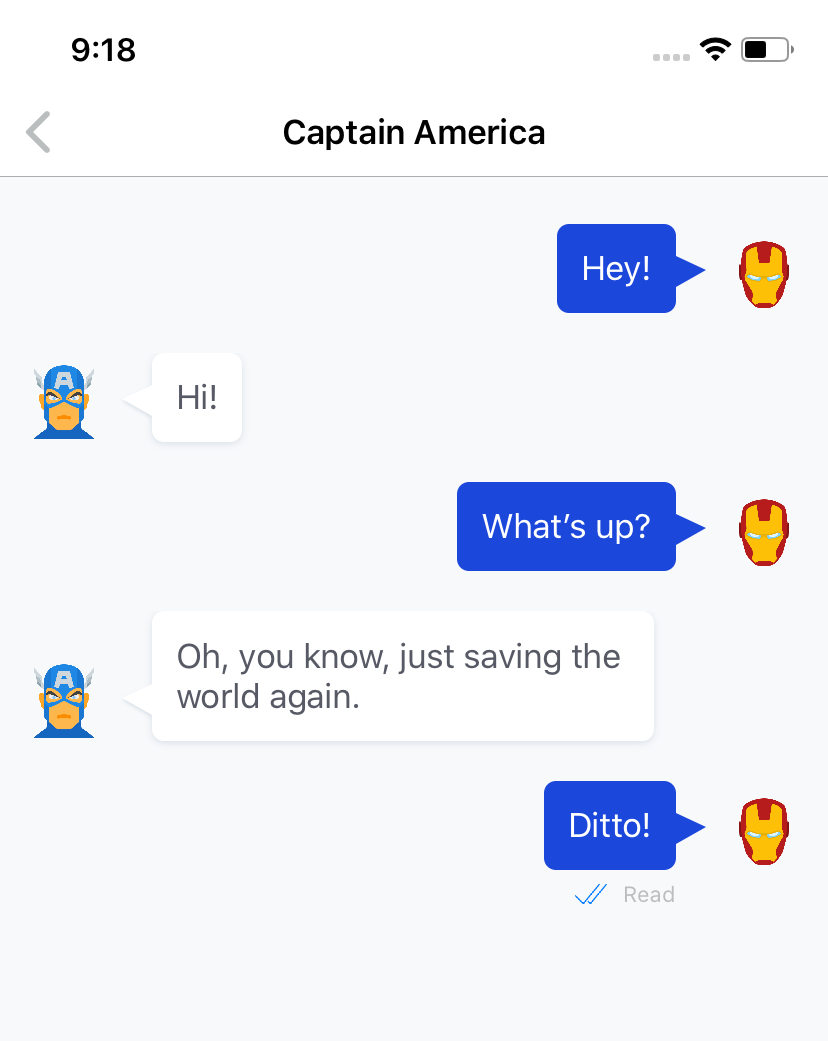
Task: Tap Captain America's avatar next to 'Hi!'
Action: click(x=63, y=400)
